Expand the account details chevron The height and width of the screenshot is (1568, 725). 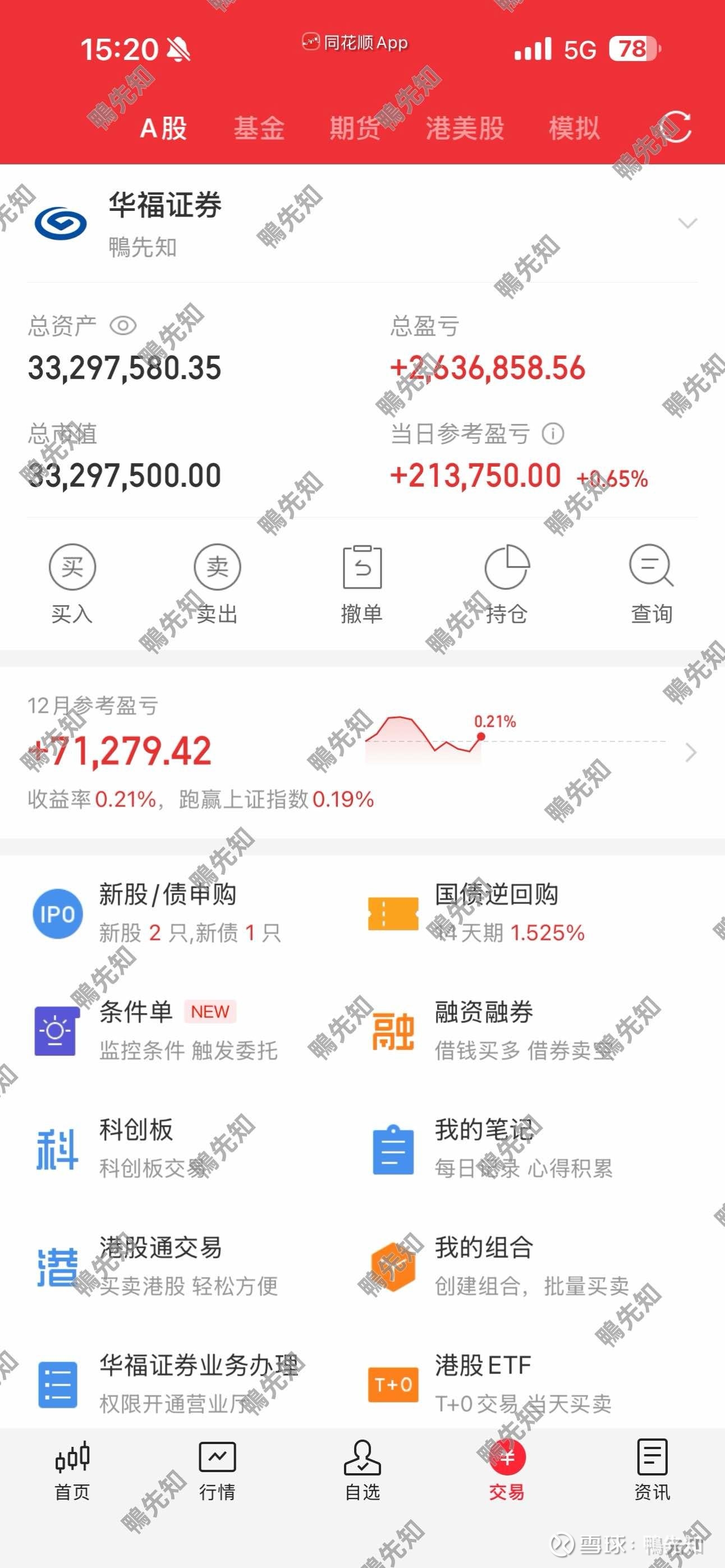(x=688, y=223)
